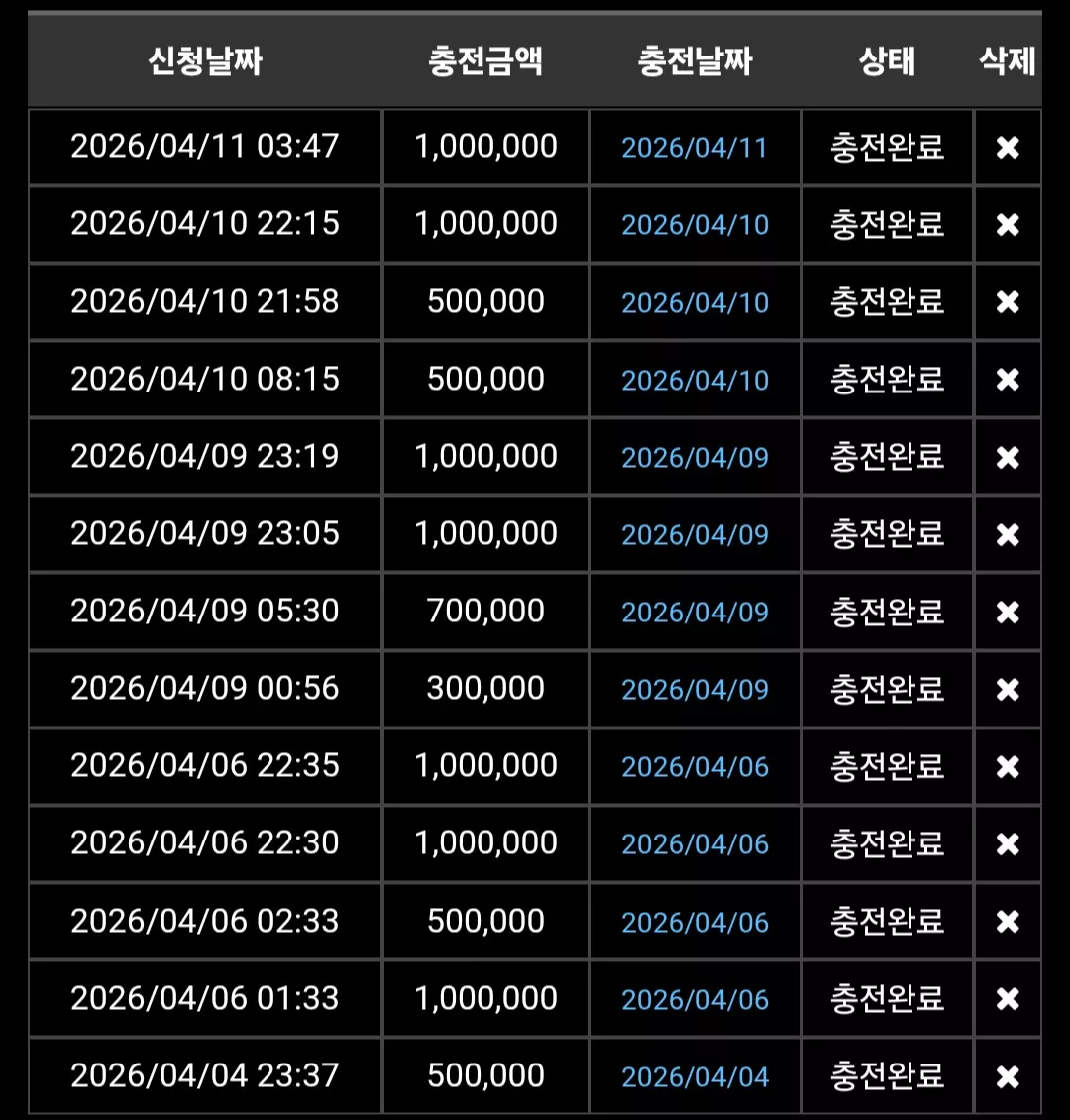The width and height of the screenshot is (1070, 1120).
Task: Remove the 2026/04/10 08:15 entry
Action: 1008,380
